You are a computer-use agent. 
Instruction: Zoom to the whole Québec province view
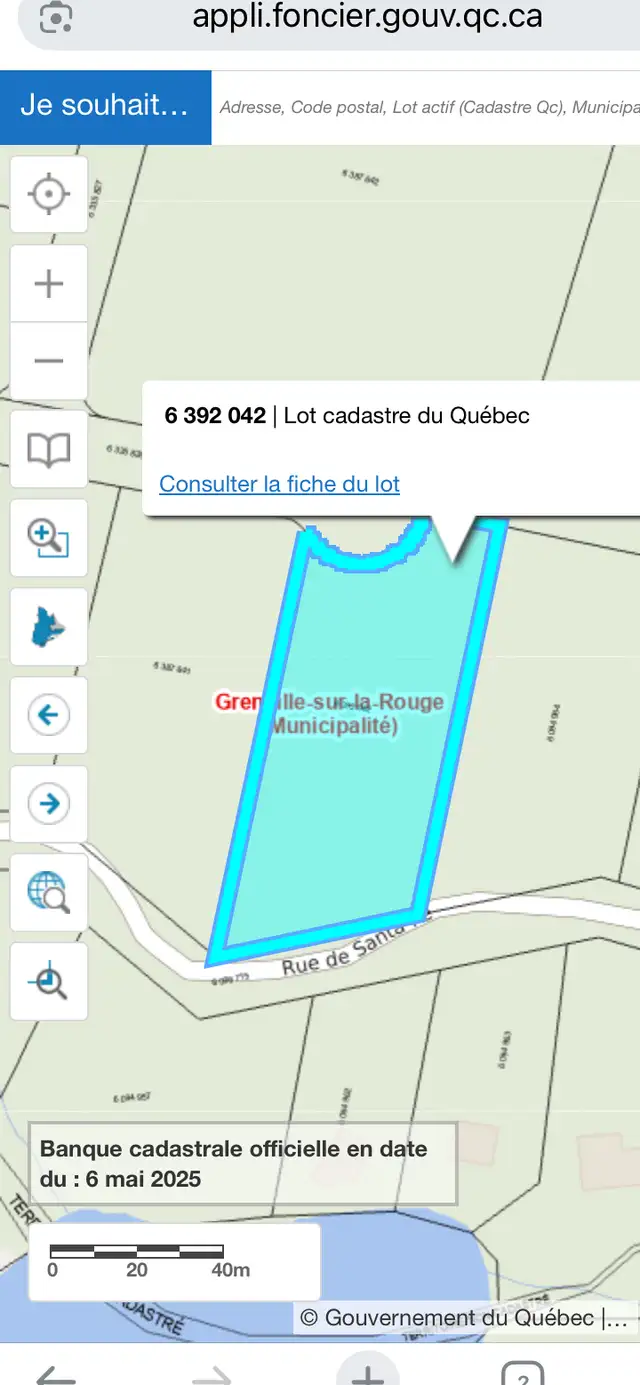[x=49, y=627]
